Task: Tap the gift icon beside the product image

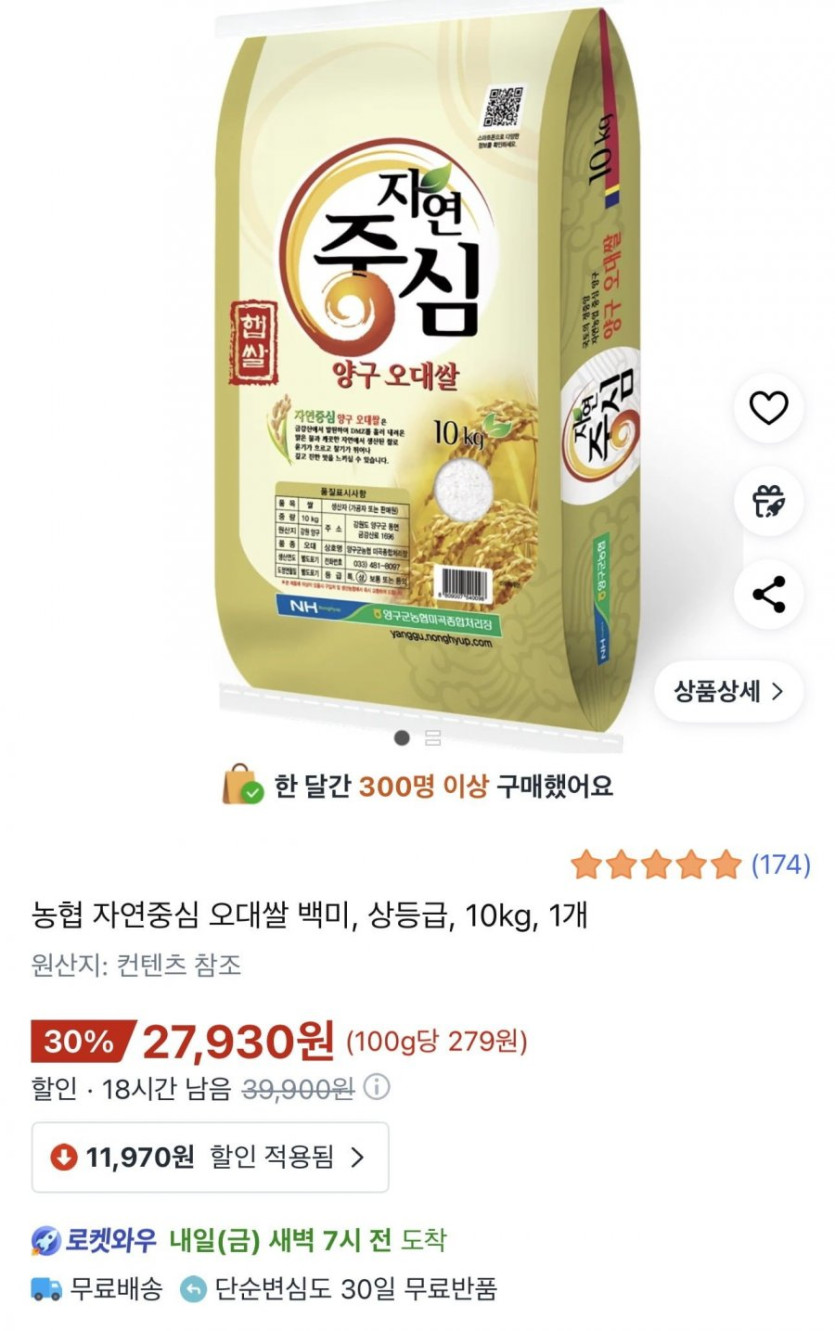Action: click(768, 501)
